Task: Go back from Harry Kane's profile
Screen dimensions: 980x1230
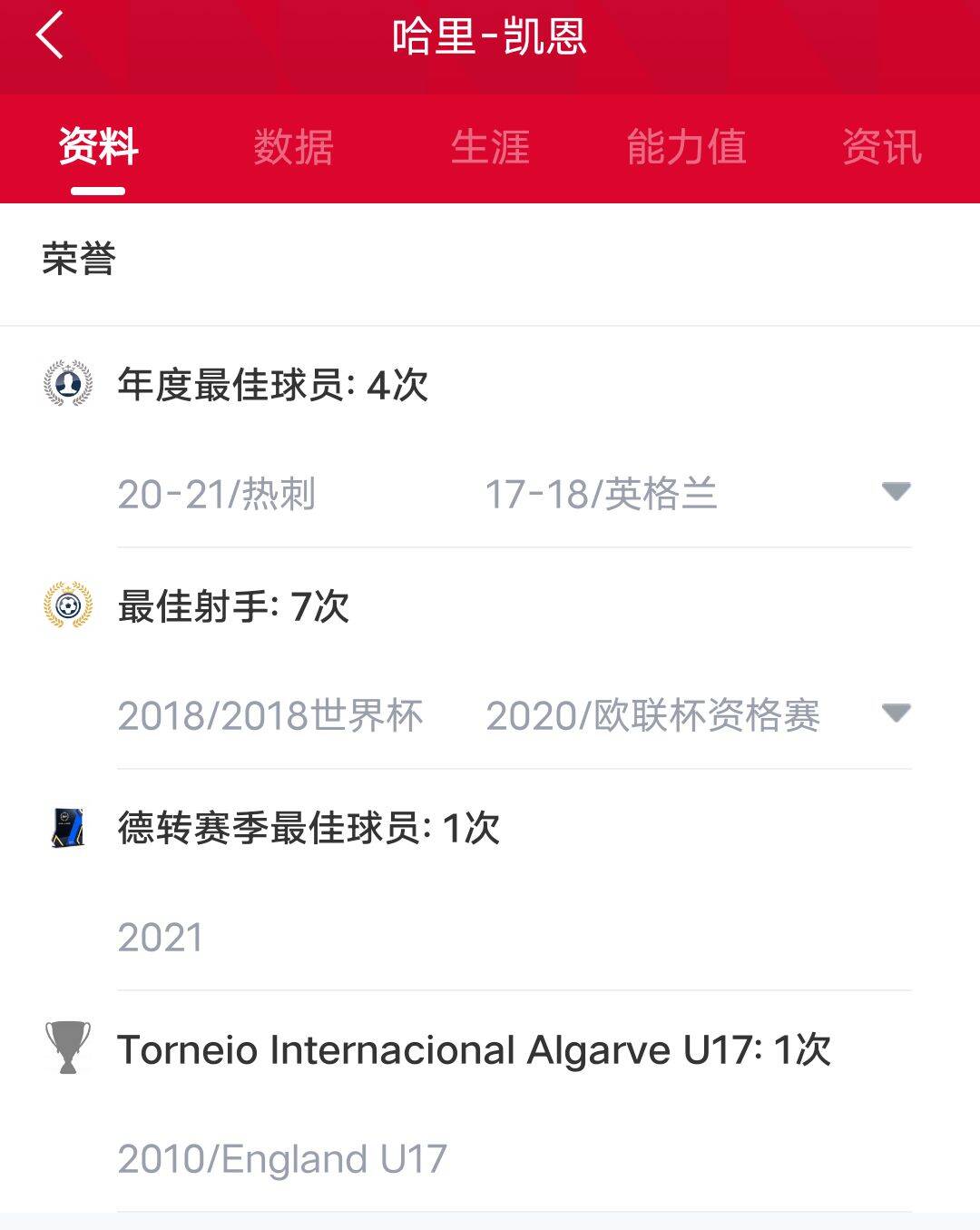Action: [50, 36]
